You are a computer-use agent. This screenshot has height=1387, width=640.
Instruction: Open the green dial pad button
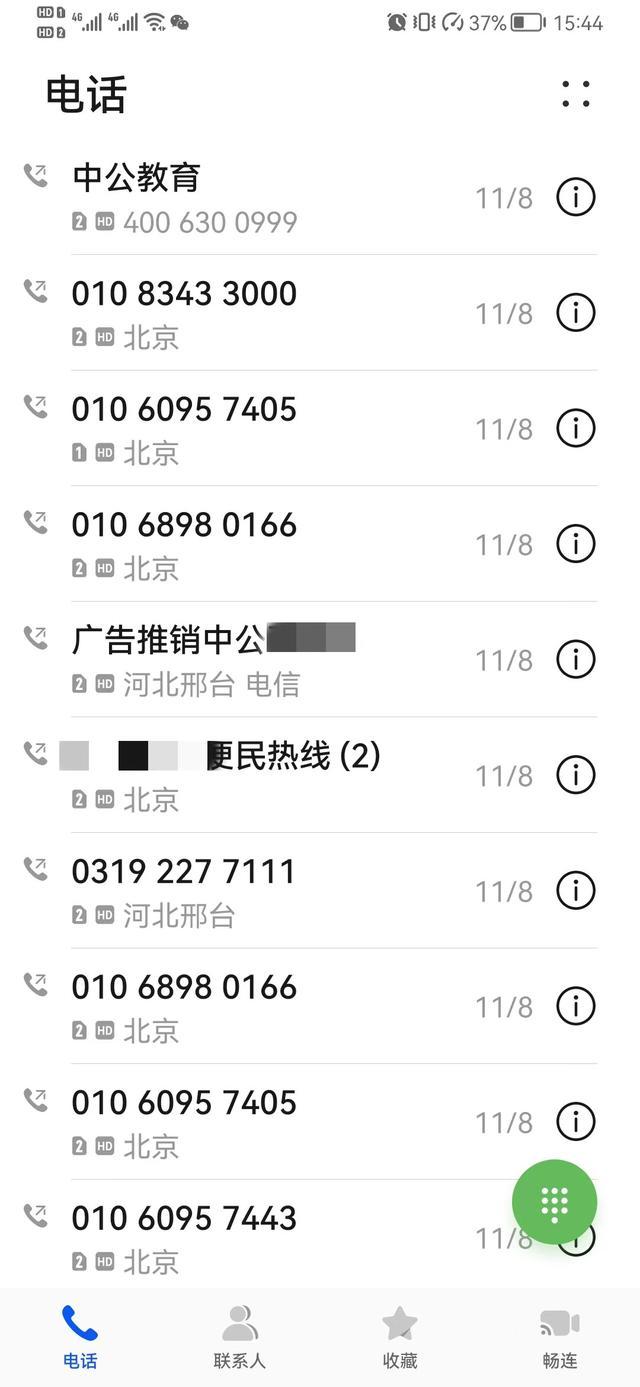point(554,1202)
